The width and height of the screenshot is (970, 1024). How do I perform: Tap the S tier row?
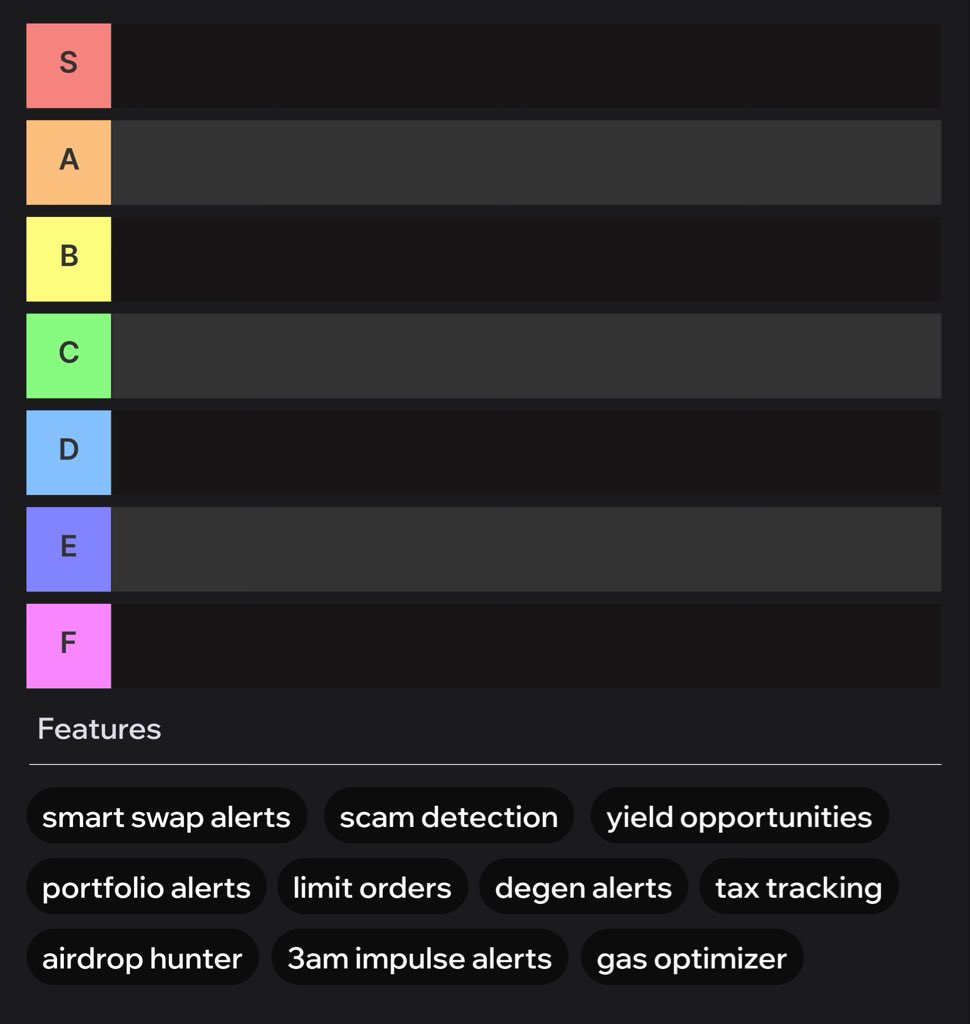point(525,66)
